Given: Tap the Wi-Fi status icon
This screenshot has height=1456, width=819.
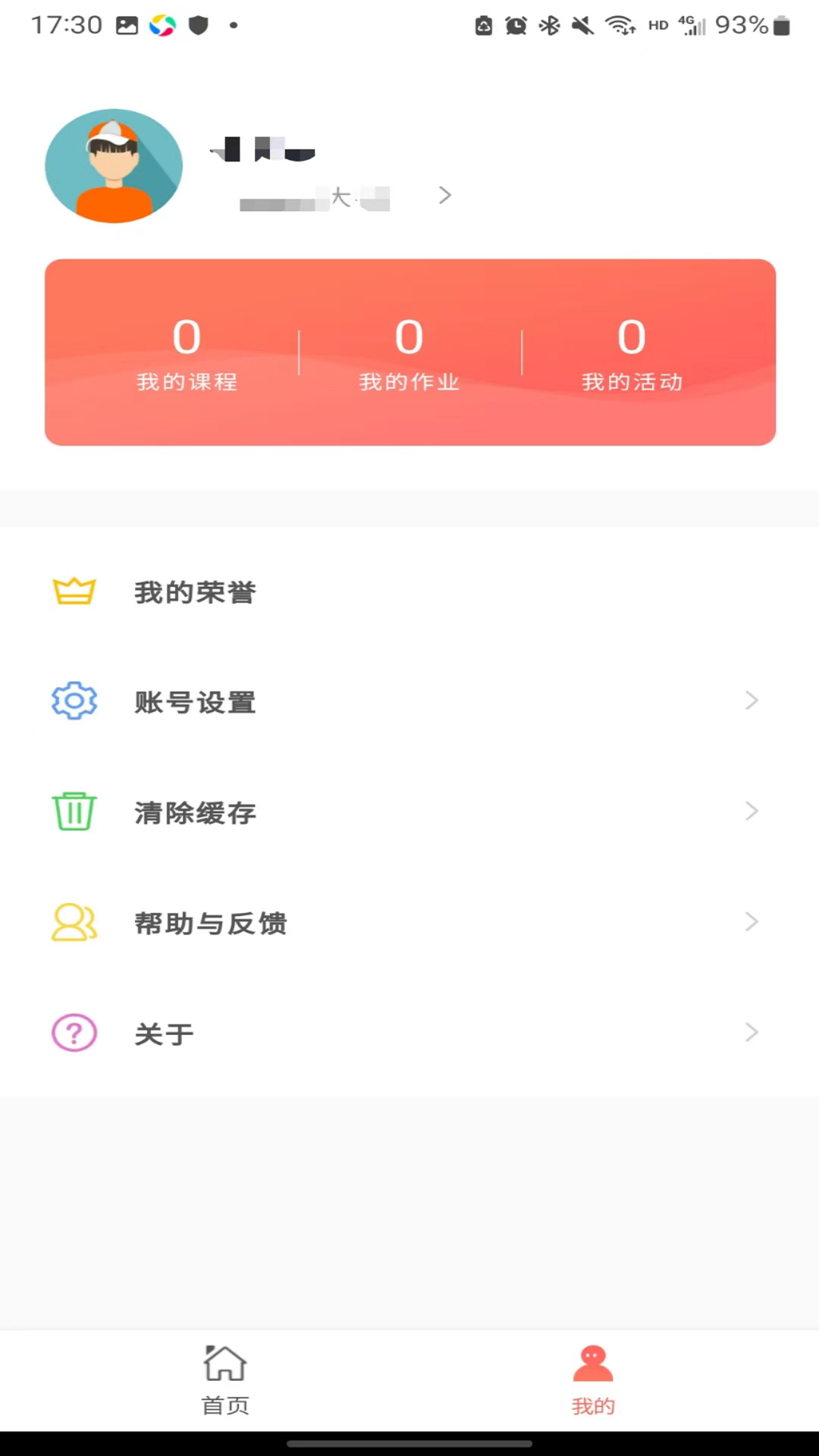Looking at the screenshot, I should pyautogui.click(x=620, y=25).
